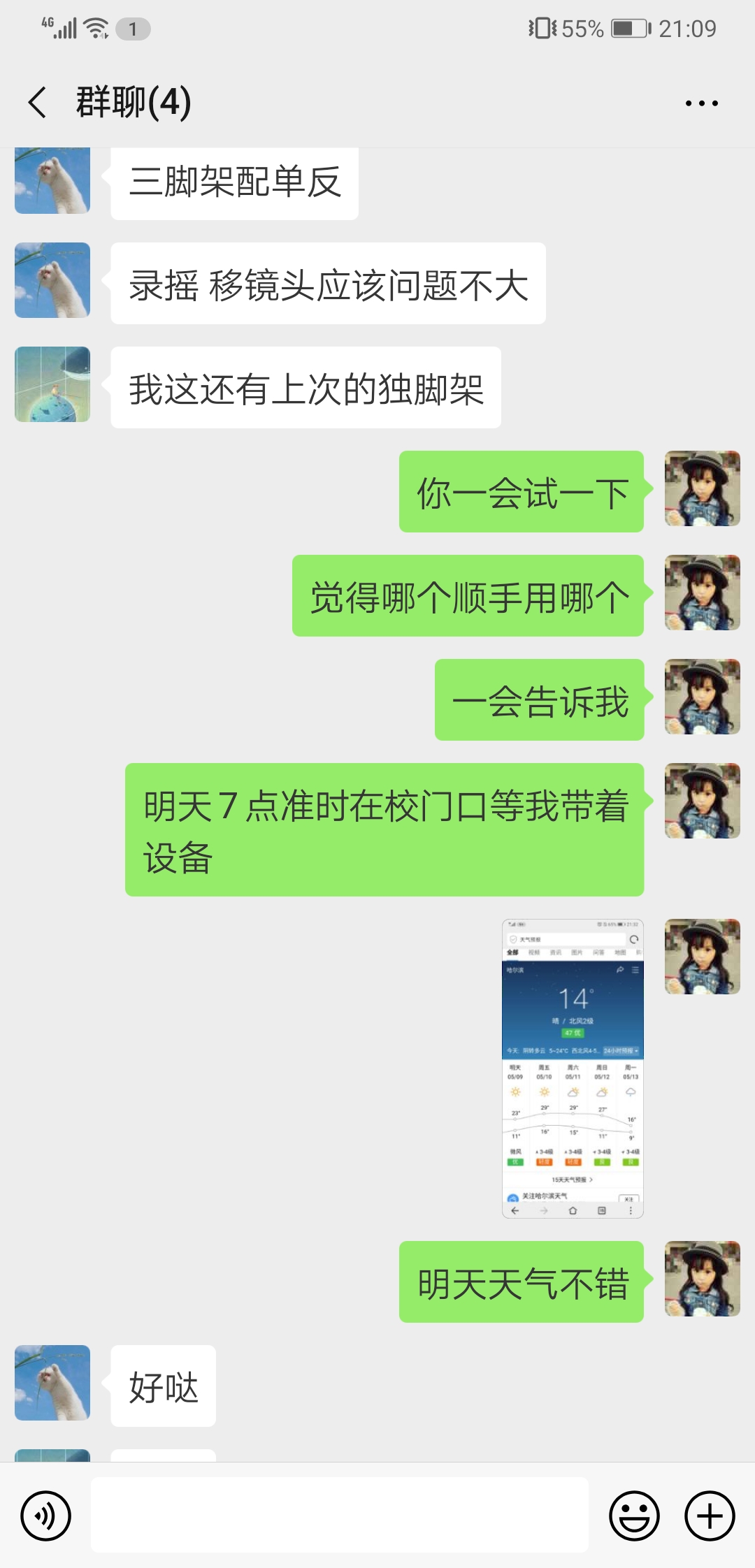The width and height of the screenshot is (755, 1568).
Task: Open the shared weather screenshot image
Action: click(x=573, y=1068)
